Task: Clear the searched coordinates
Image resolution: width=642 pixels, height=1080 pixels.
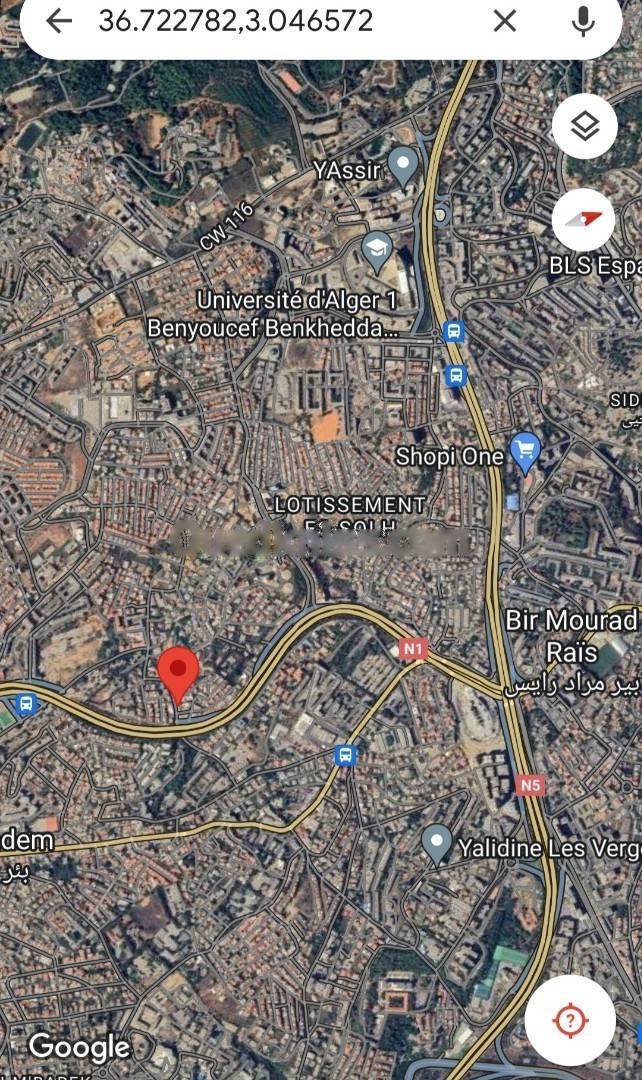Action: pyautogui.click(x=505, y=21)
